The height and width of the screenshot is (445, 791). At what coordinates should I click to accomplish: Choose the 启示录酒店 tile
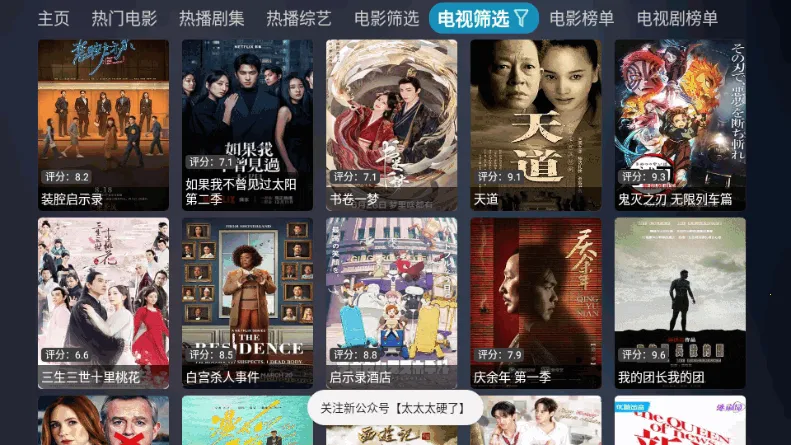point(391,303)
